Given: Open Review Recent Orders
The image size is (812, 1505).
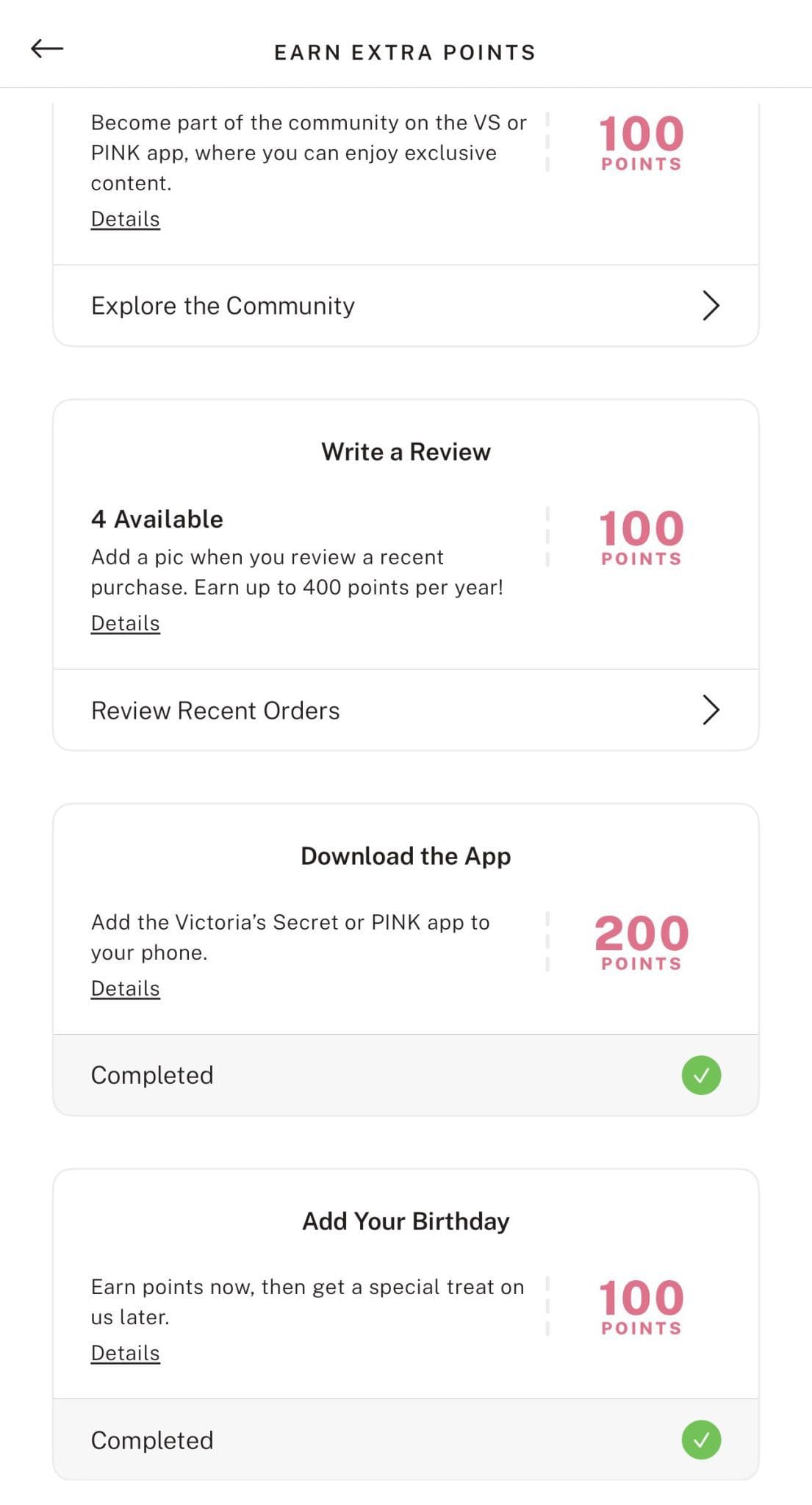Looking at the screenshot, I should (x=406, y=711).
